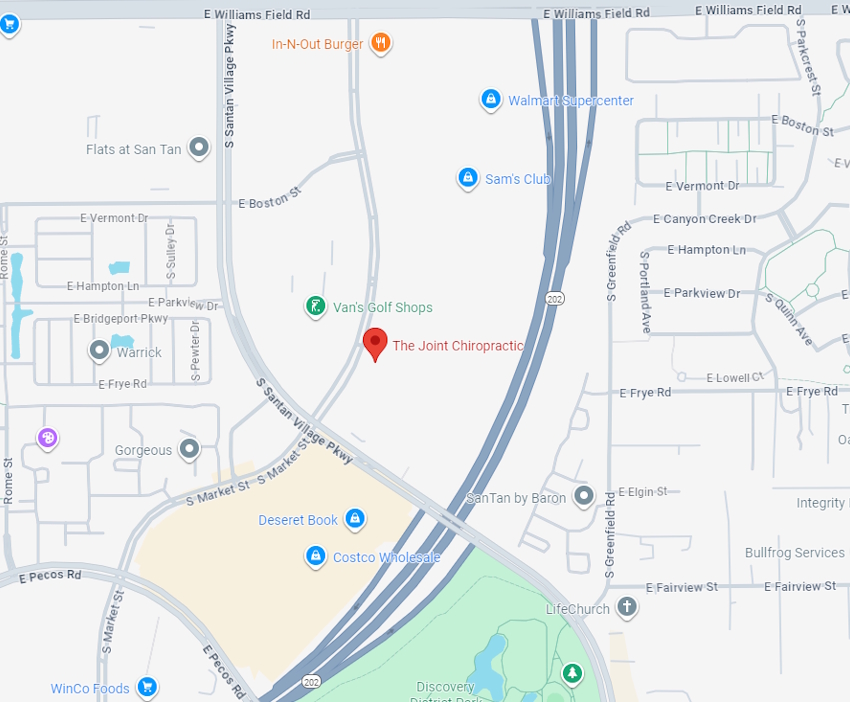
Task: Select the Deseret Book marker
Action: tap(354, 519)
